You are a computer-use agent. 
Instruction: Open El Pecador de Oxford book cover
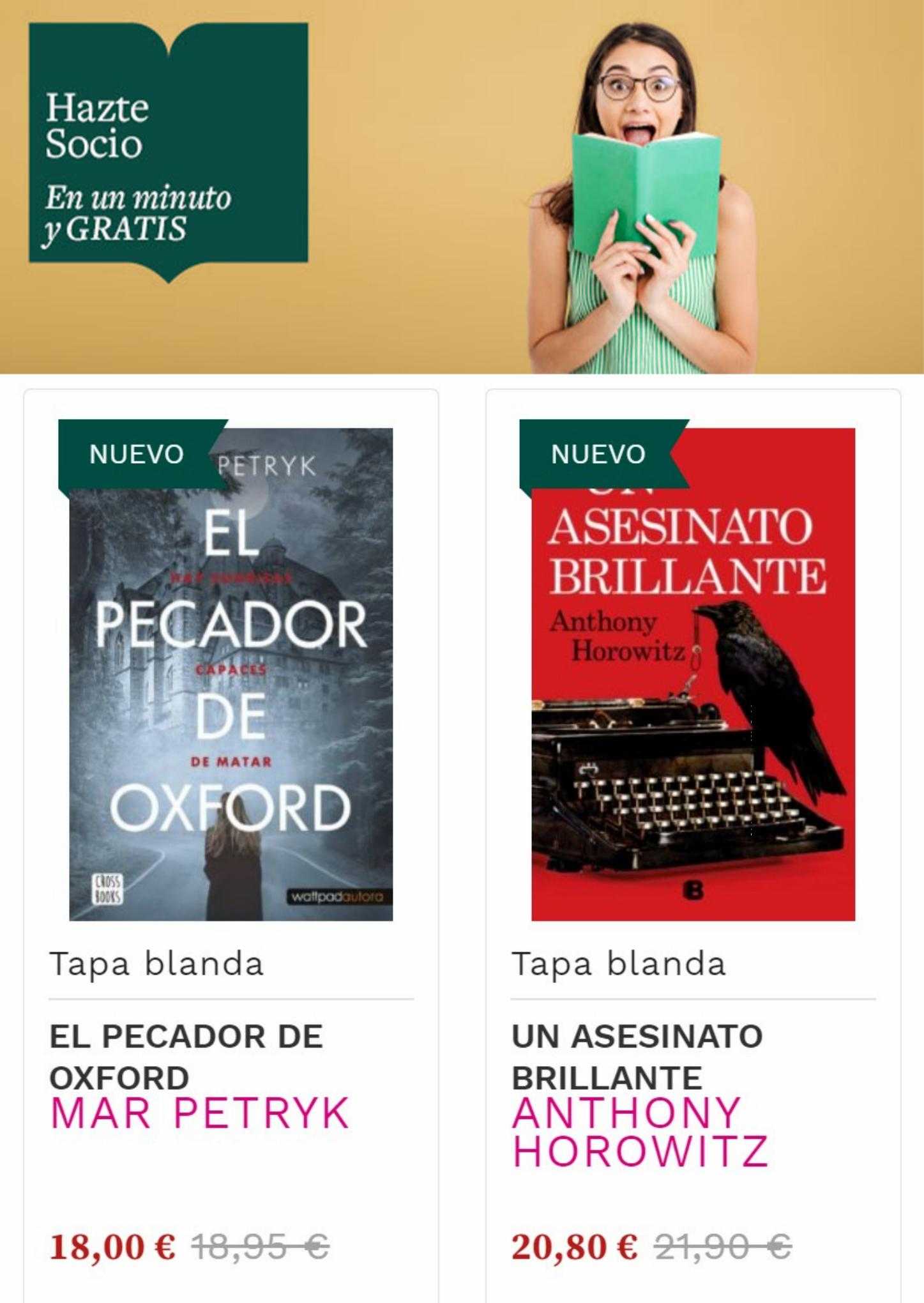(x=231, y=674)
